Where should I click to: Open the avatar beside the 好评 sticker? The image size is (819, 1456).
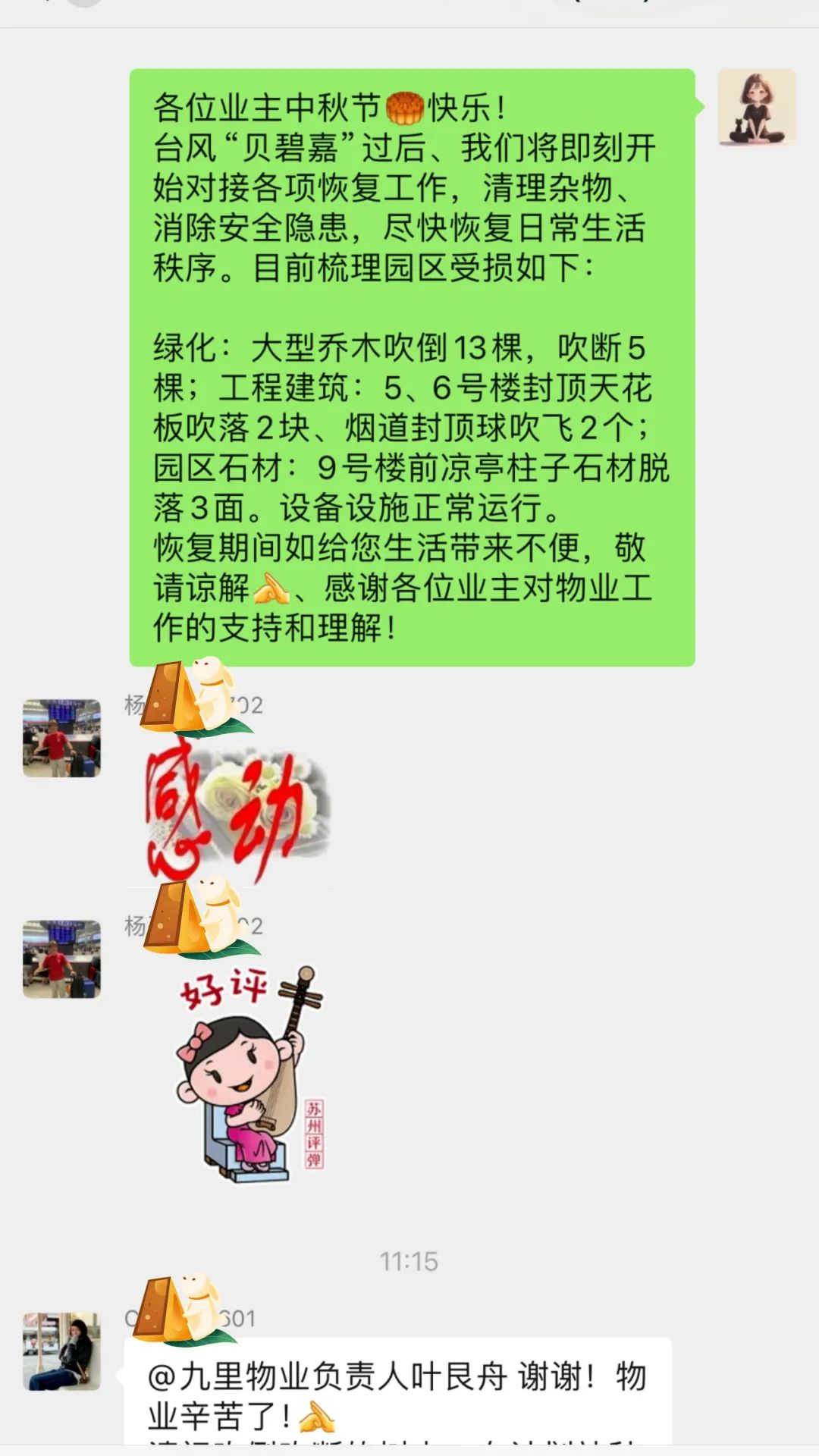tap(61, 959)
